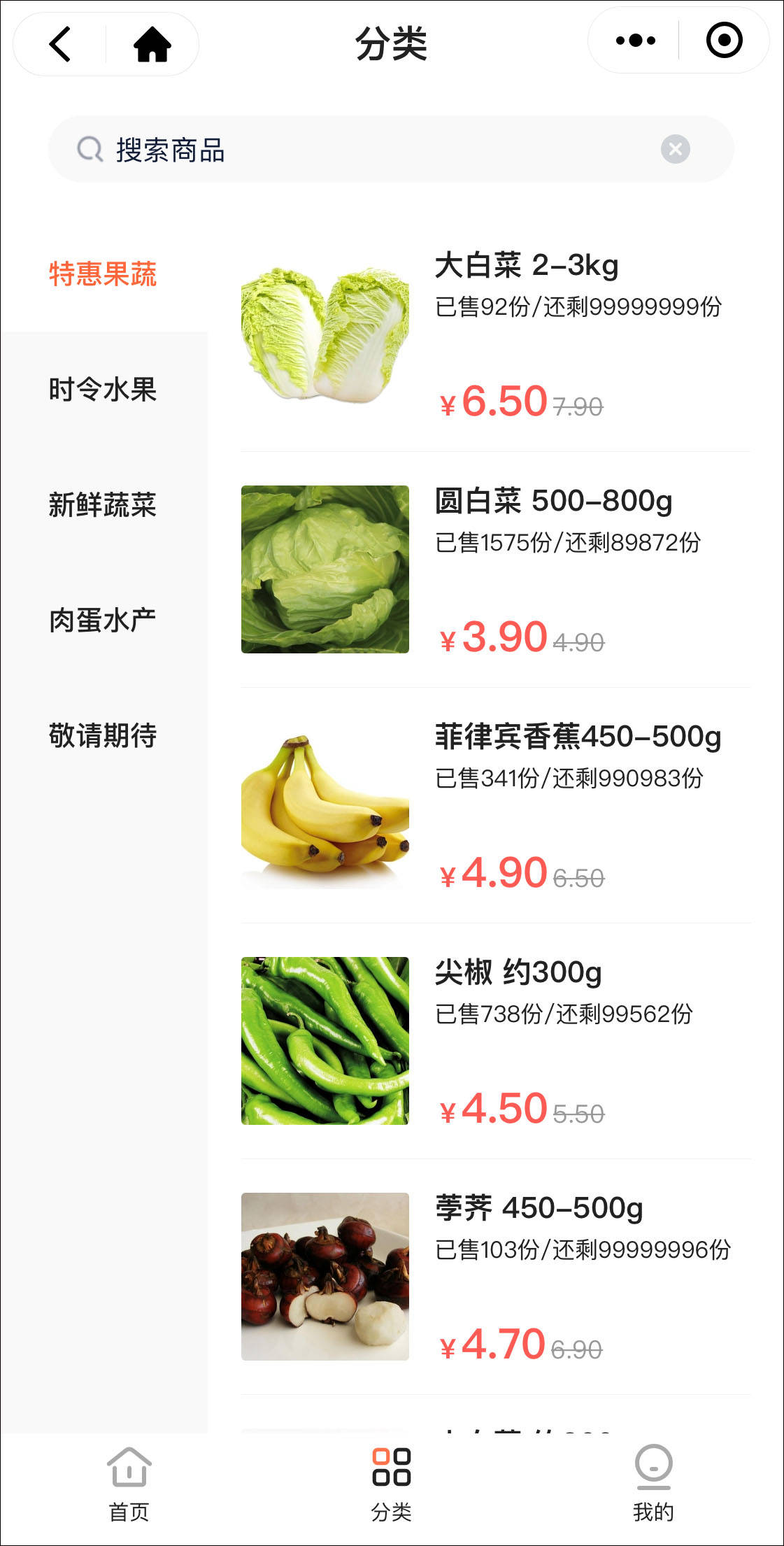The width and height of the screenshot is (784, 1546).
Task: Open the 大白菜 2-3kg product
Action: click(526, 266)
